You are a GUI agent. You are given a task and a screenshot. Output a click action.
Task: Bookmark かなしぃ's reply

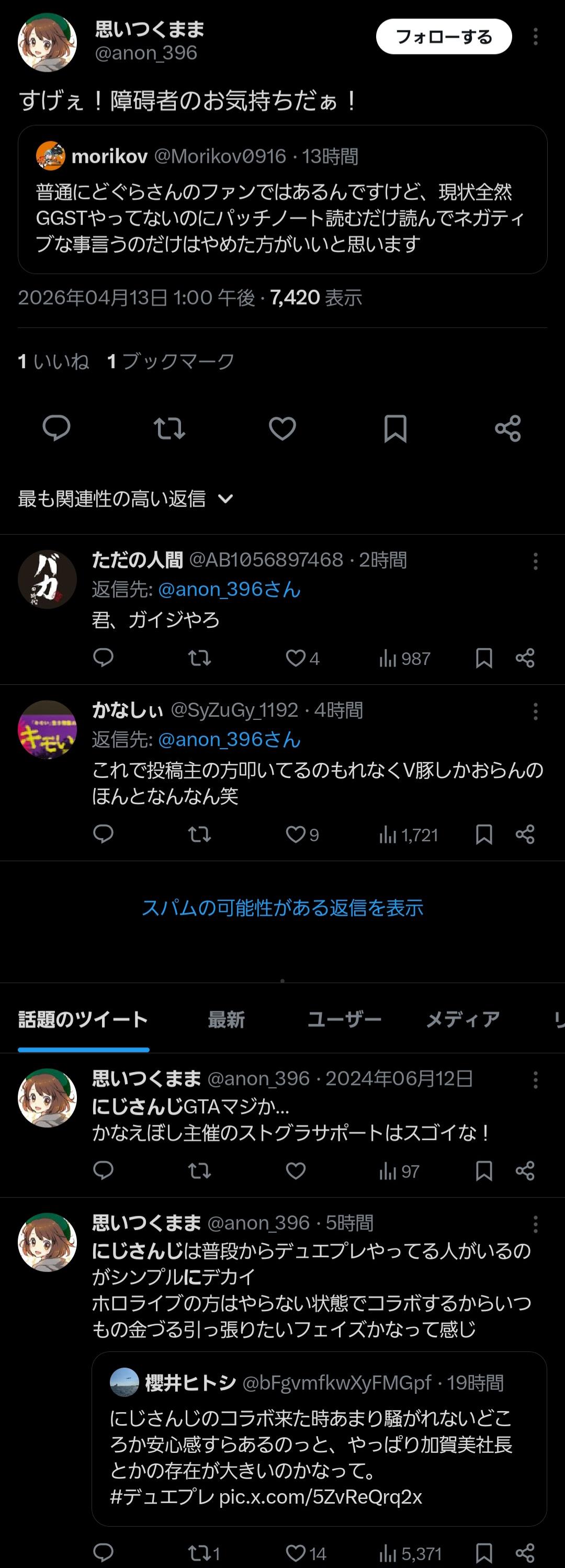coord(484,834)
